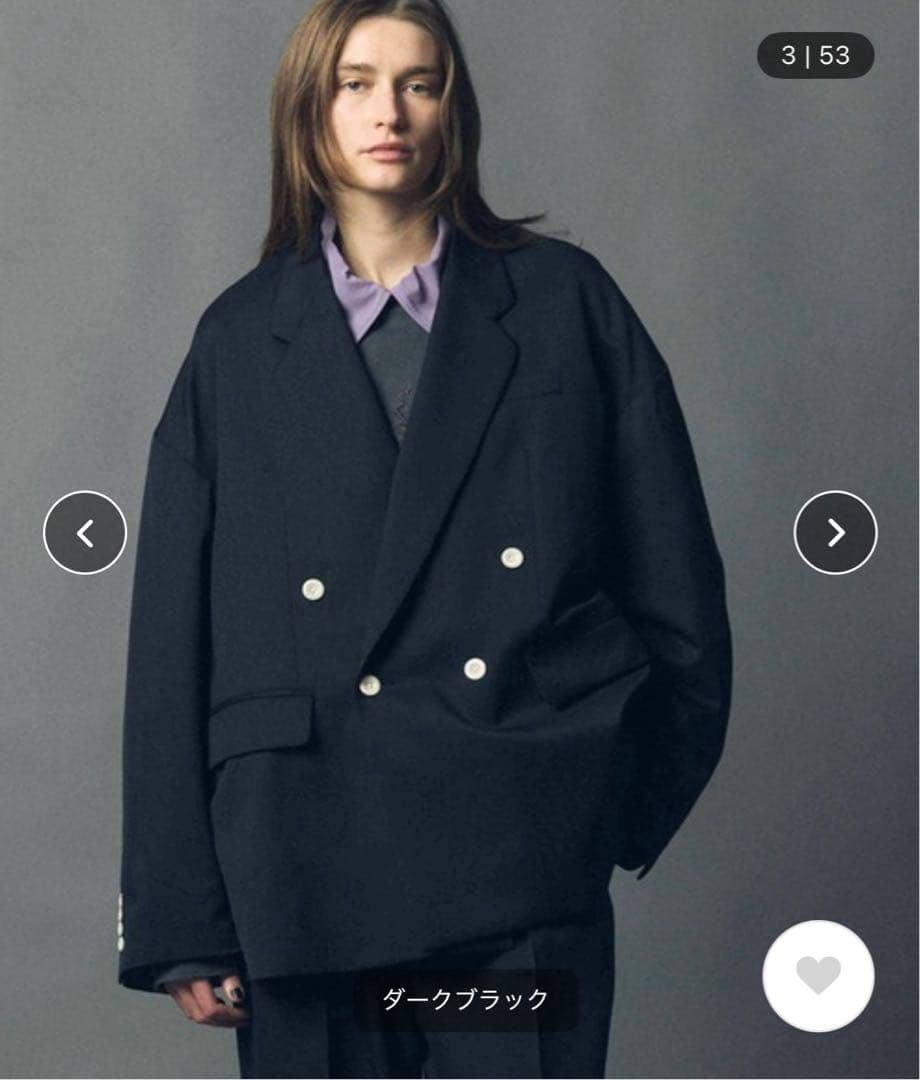
Task: Add this jacket to favorites
Action: [x=818, y=975]
